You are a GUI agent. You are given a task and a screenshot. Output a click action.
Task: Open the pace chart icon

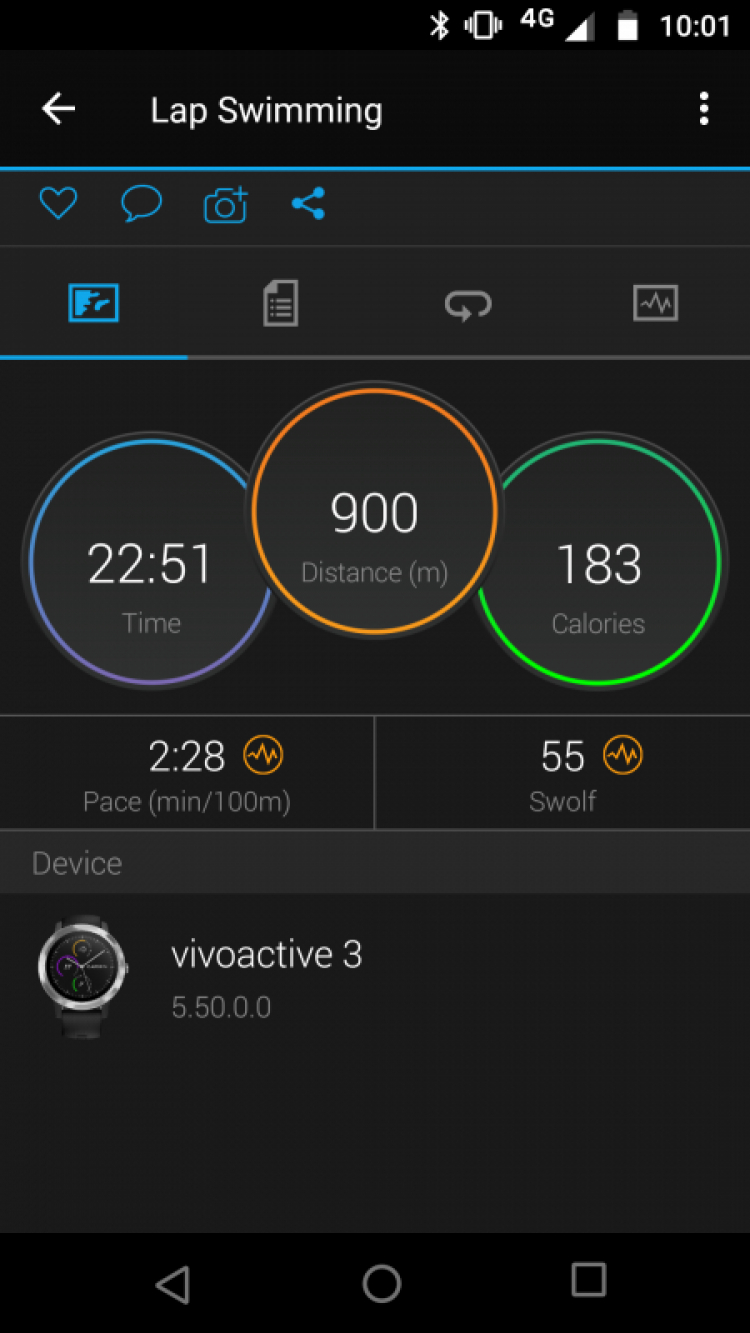point(263,755)
